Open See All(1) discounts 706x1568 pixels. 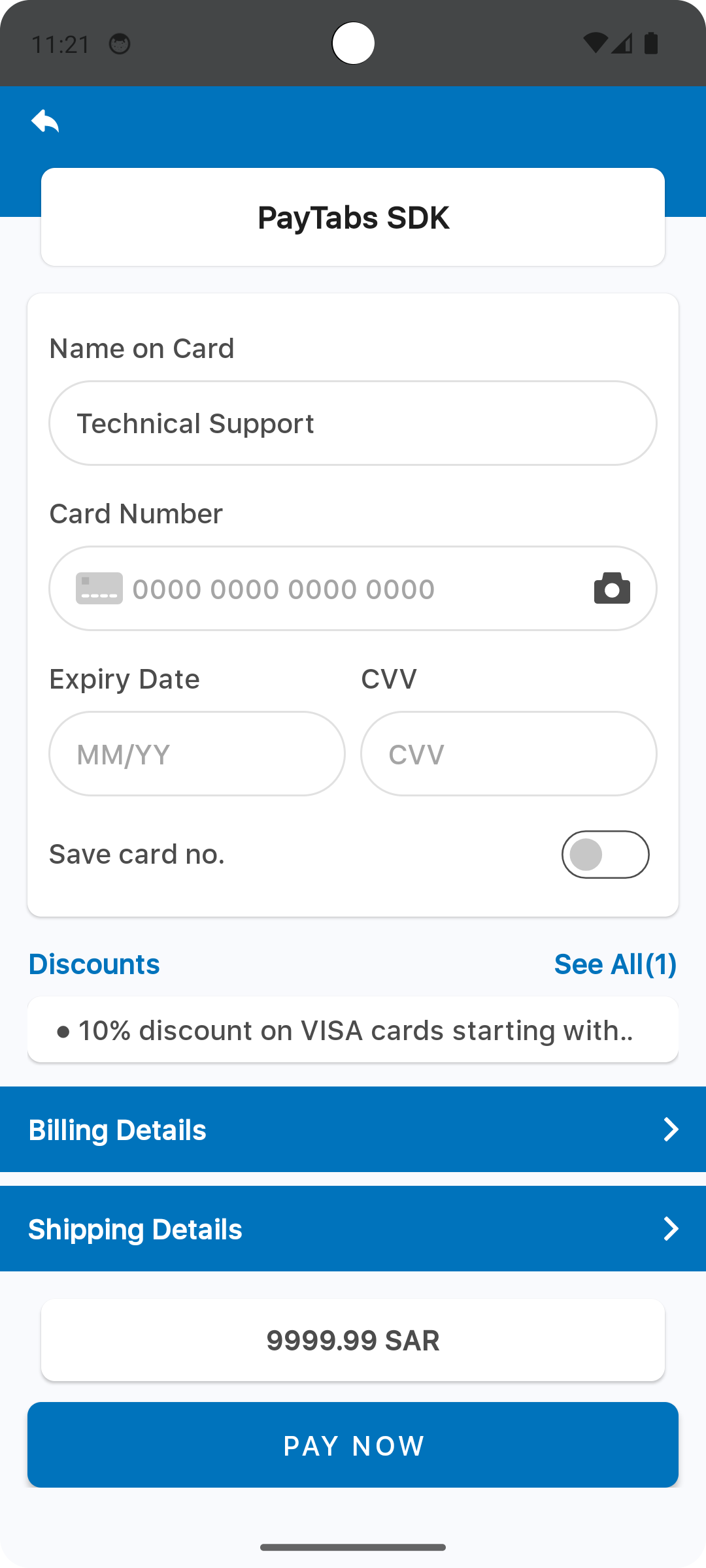[x=615, y=964]
